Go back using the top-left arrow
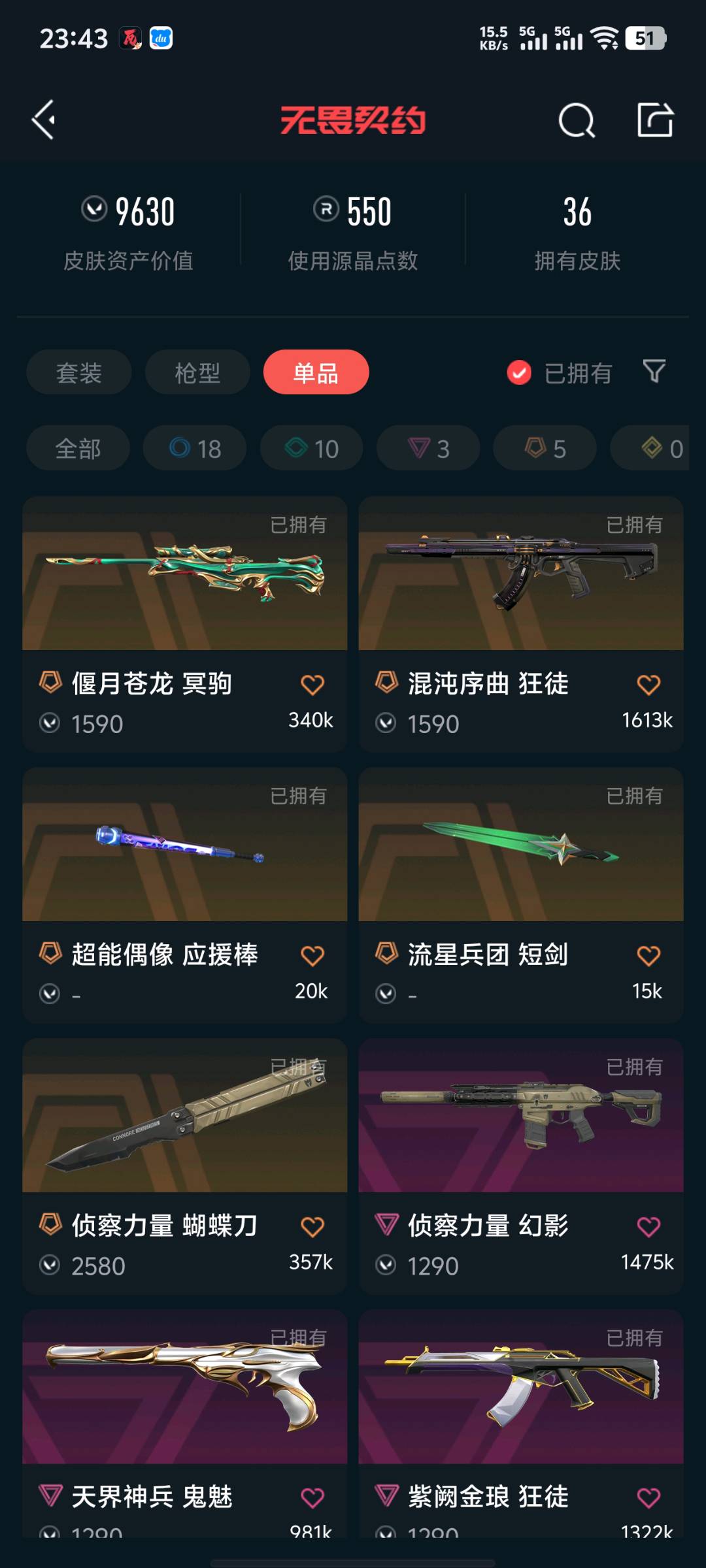This screenshot has height=1568, width=706. tap(44, 120)
